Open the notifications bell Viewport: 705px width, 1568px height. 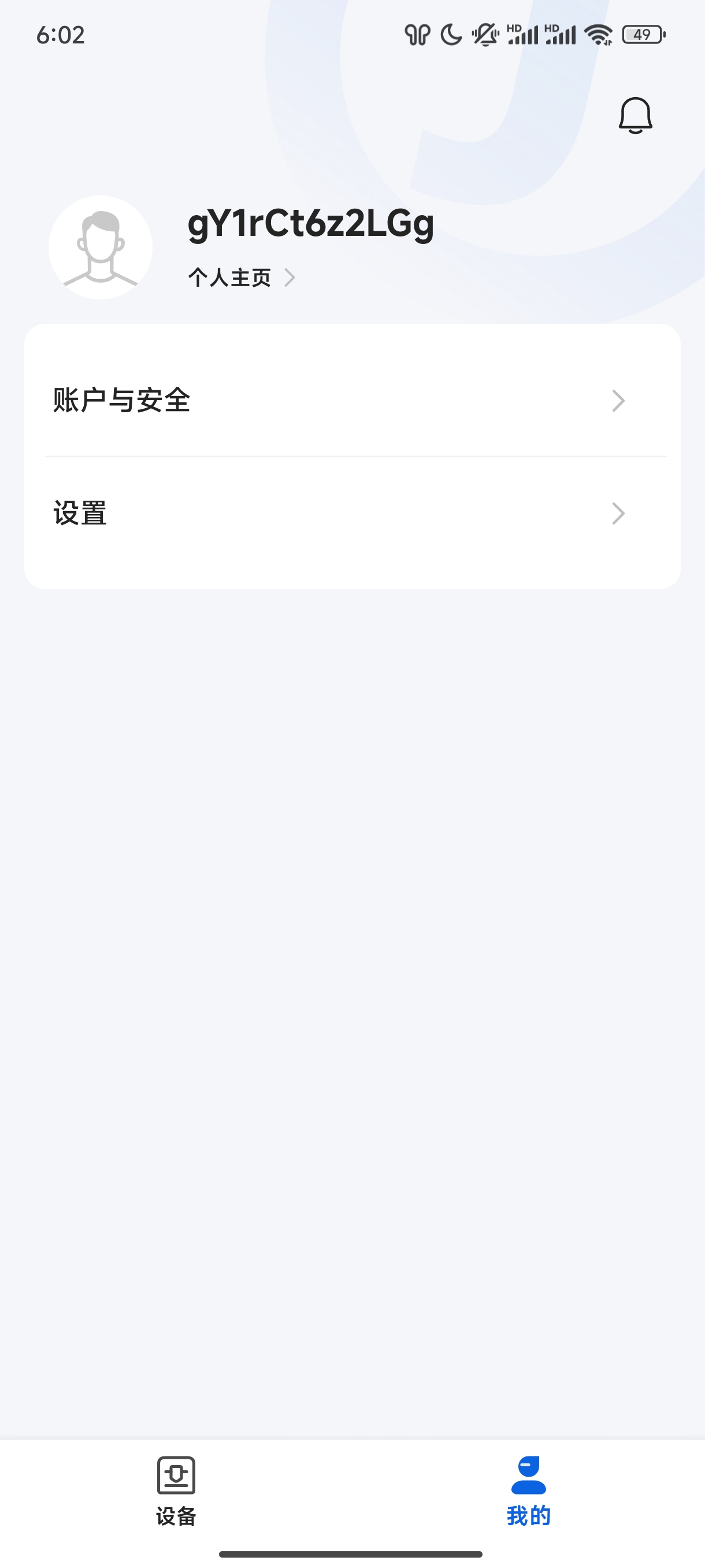(x=635, y=116)
